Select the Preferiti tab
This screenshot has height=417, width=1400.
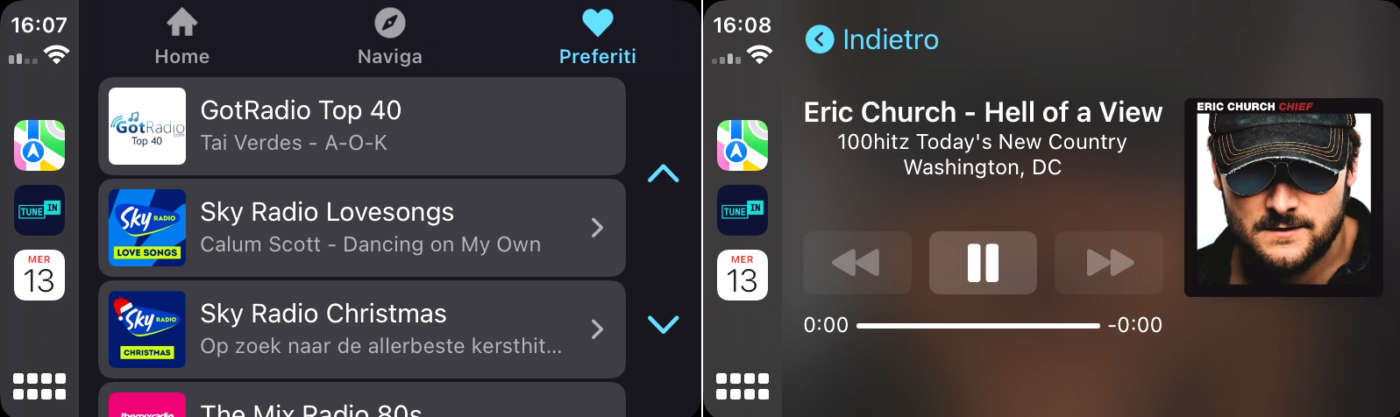click(597, 36)
